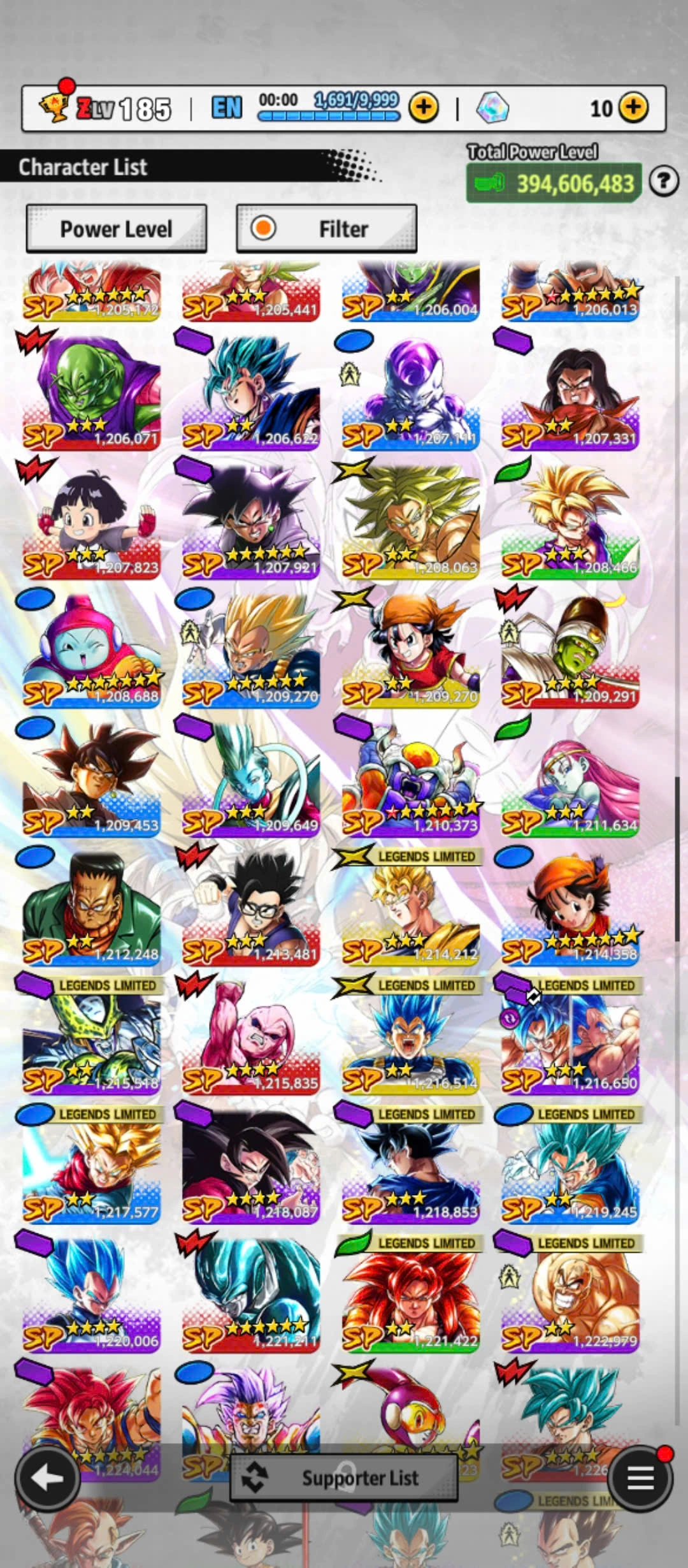Select character with power 1,208,688
The image size is (688, 1568).
[x=92, y=649]
